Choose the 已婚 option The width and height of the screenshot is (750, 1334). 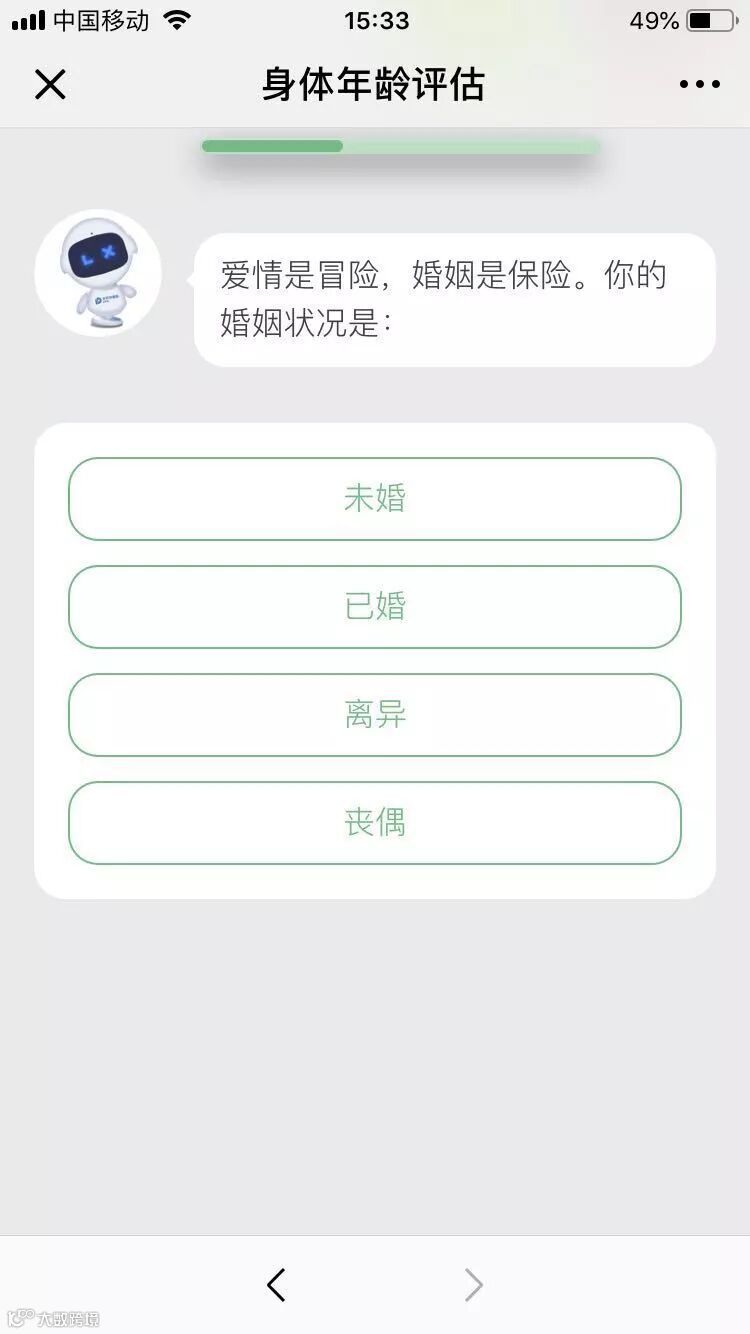coord(375,607)
